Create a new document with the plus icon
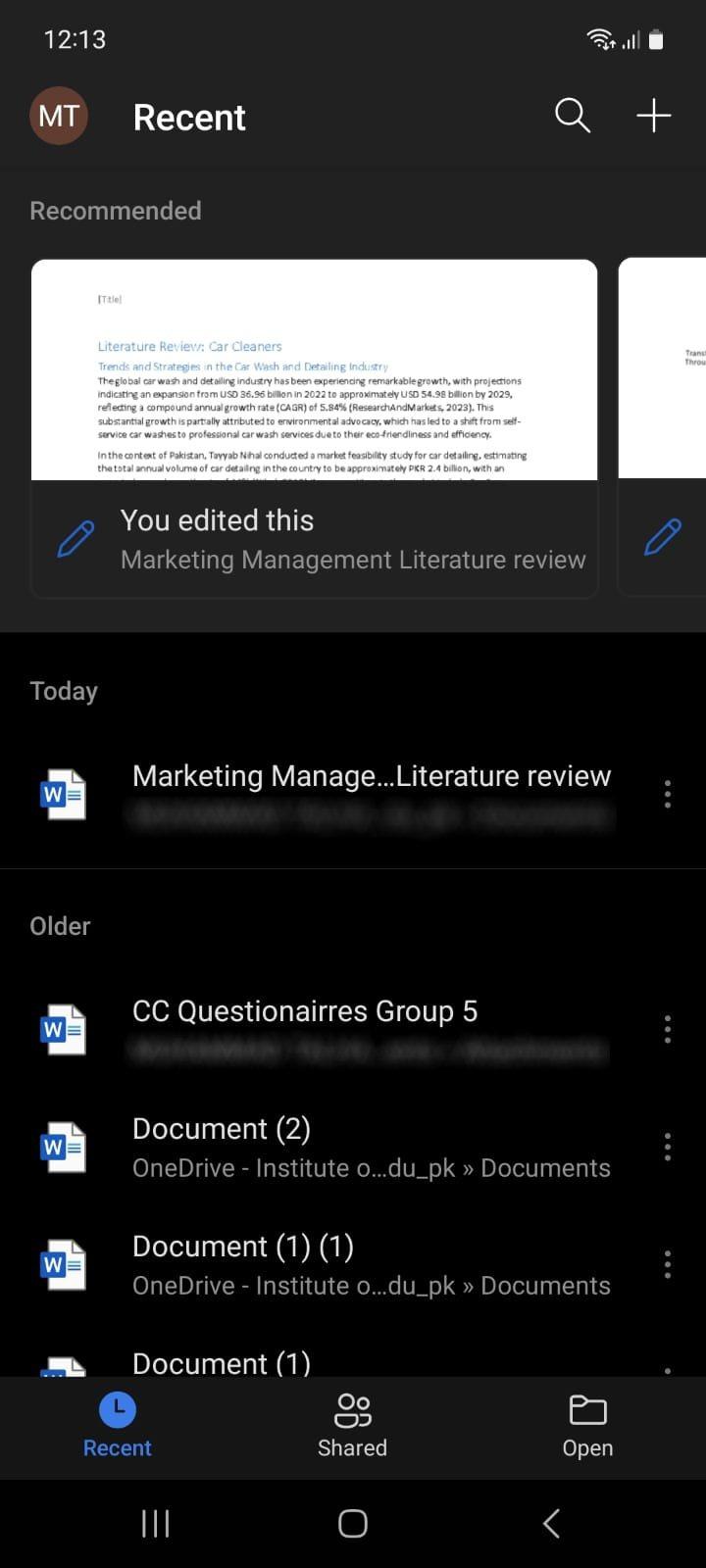The image size is (706, 1568). click(x=653, y=116)
